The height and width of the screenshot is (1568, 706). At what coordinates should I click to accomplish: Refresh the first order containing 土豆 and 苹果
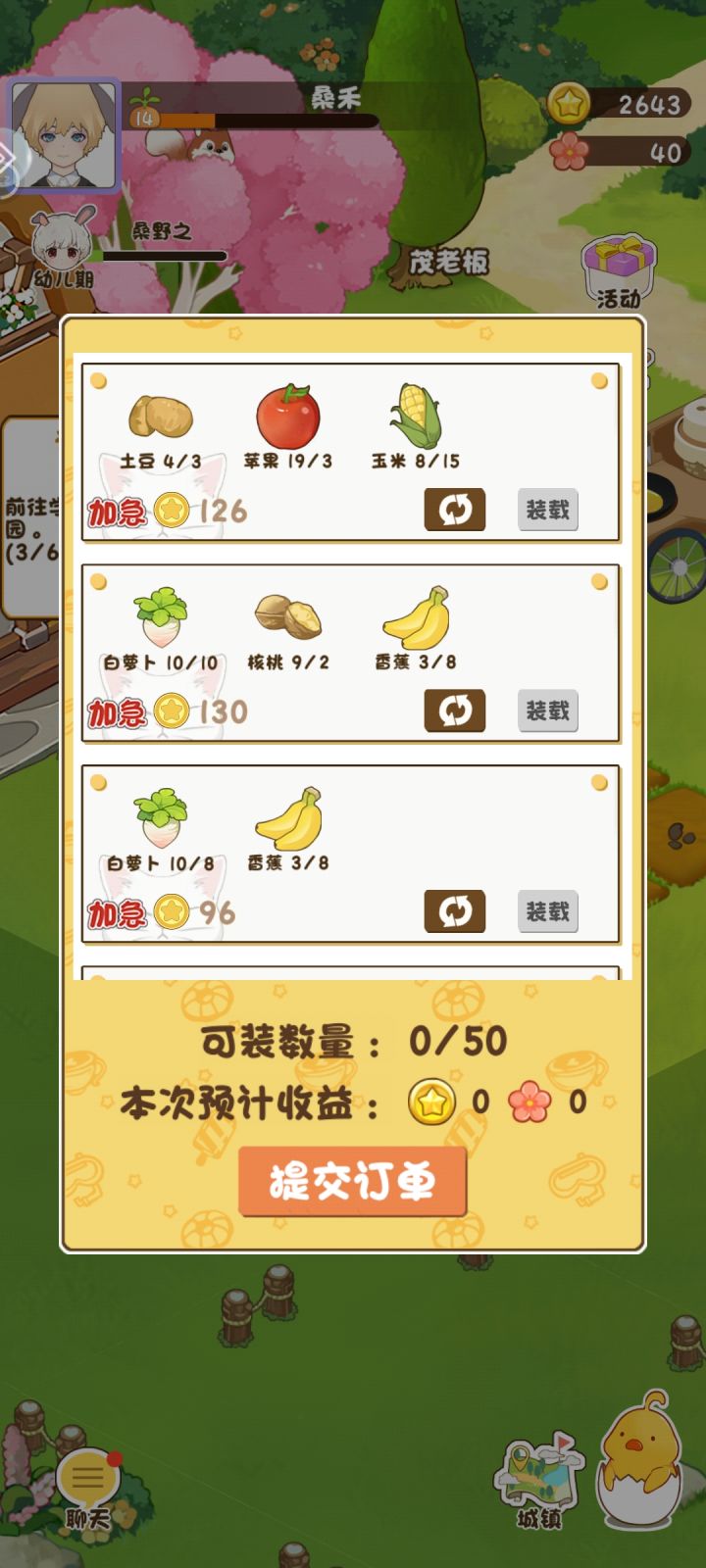click(x=455, y=510)
